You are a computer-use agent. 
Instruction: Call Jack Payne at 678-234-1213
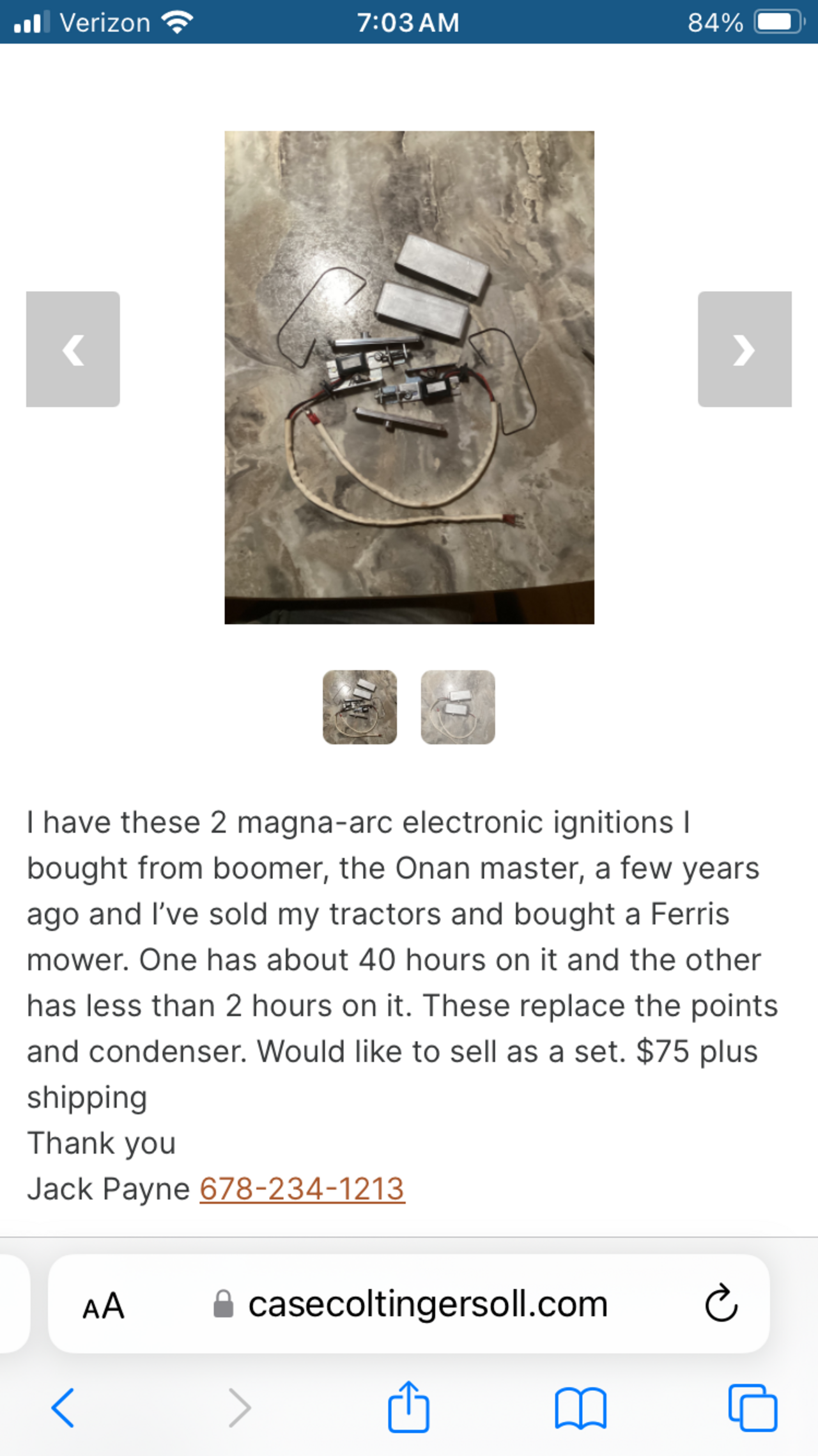(x=302, y=1189)
